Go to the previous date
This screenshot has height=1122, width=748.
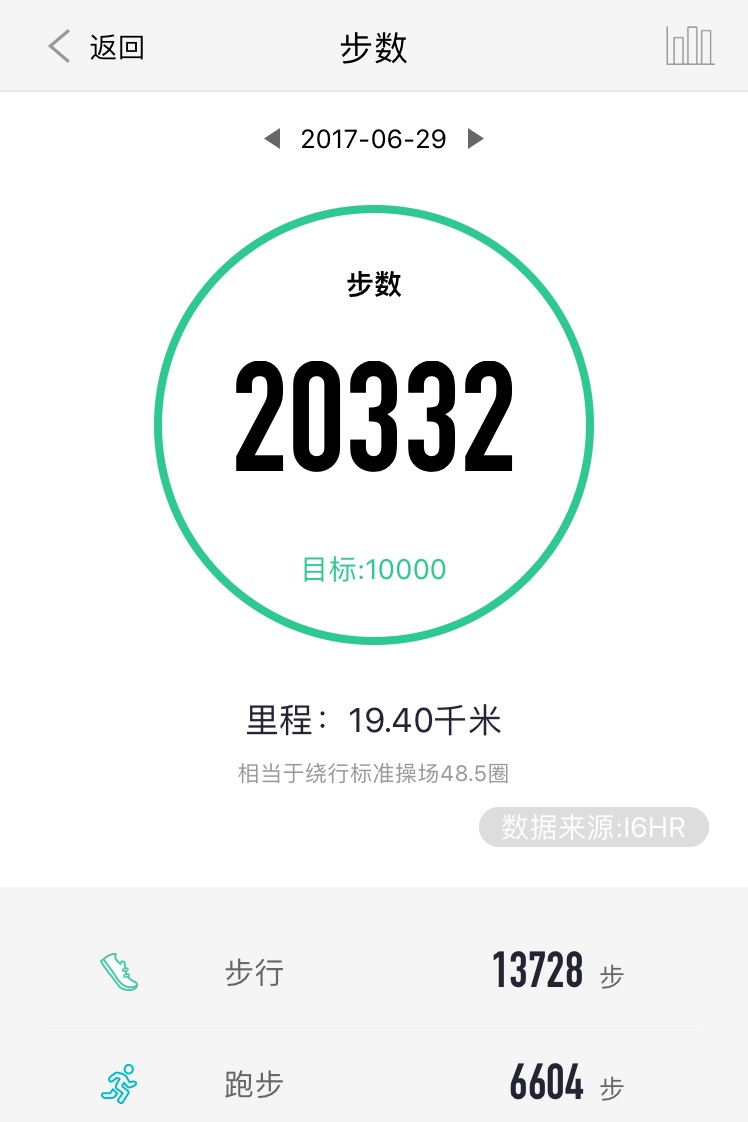272,139
